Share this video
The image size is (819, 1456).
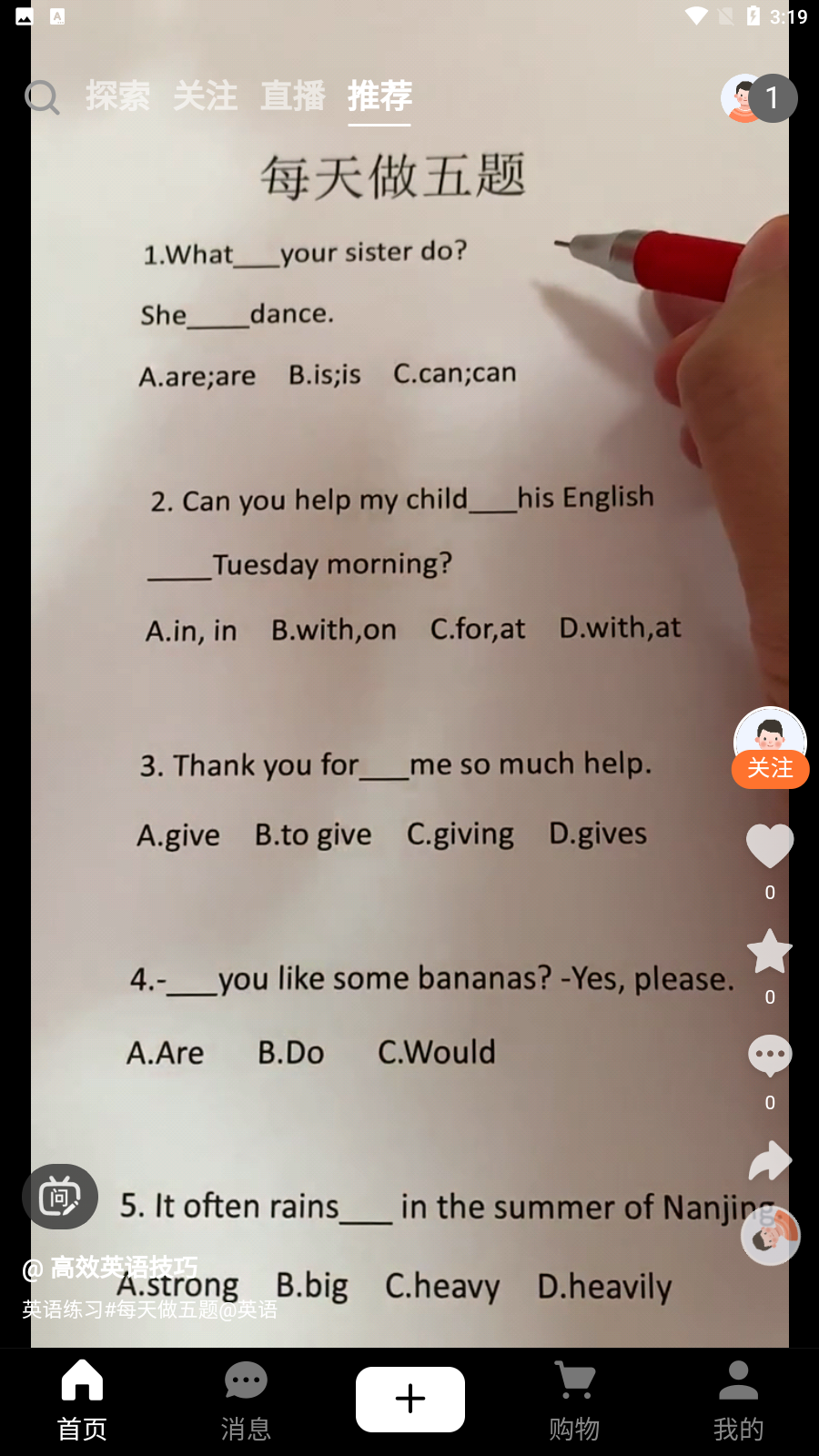[x=770, y=1160]
